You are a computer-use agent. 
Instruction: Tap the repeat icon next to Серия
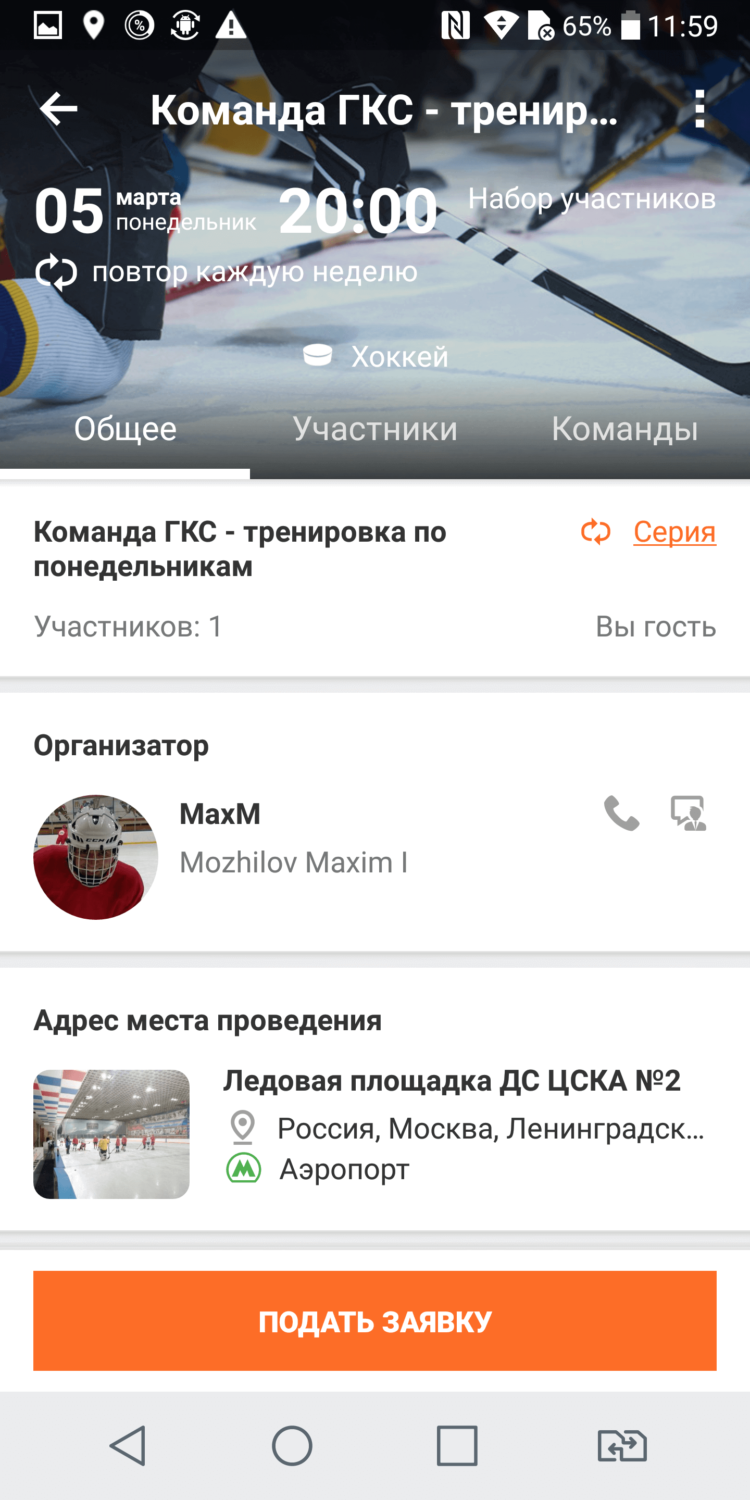[x=594, y=532]
